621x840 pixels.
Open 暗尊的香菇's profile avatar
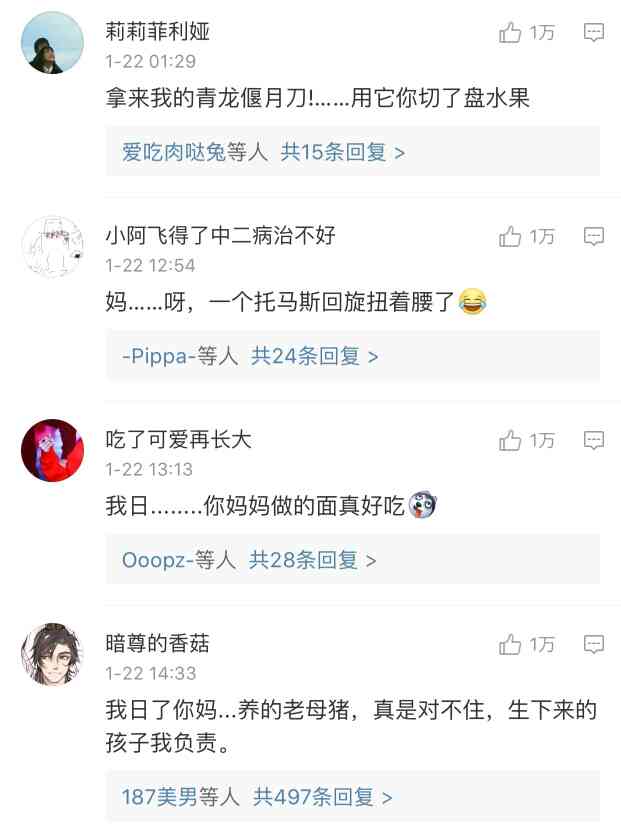point(52,654)
